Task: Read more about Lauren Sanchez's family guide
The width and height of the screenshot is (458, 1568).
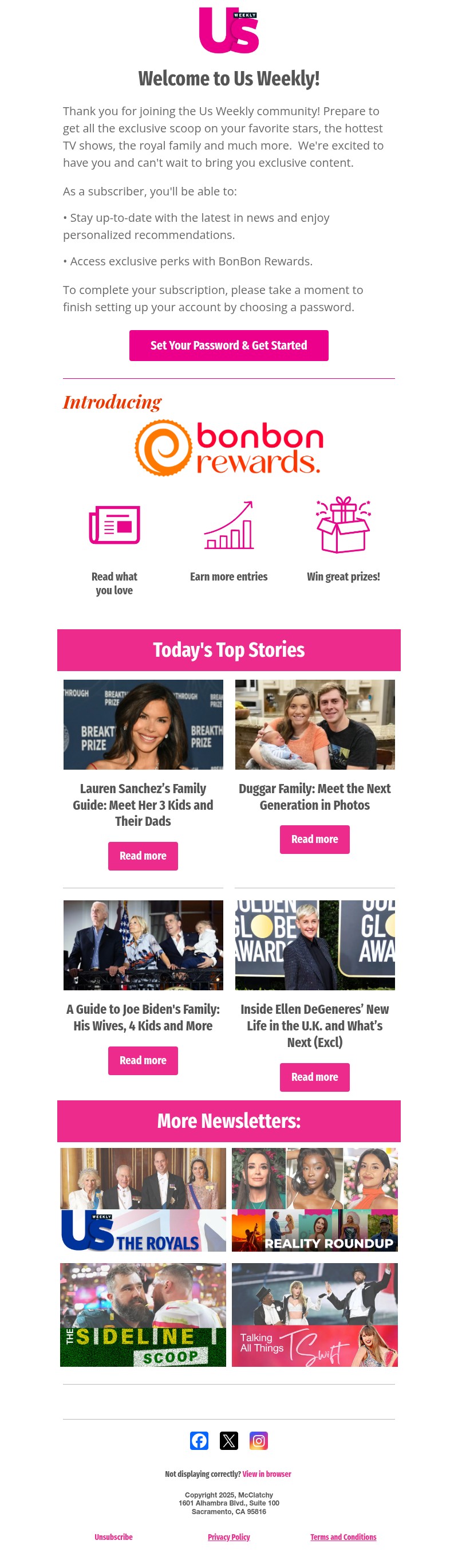Action: click(143, 855)
